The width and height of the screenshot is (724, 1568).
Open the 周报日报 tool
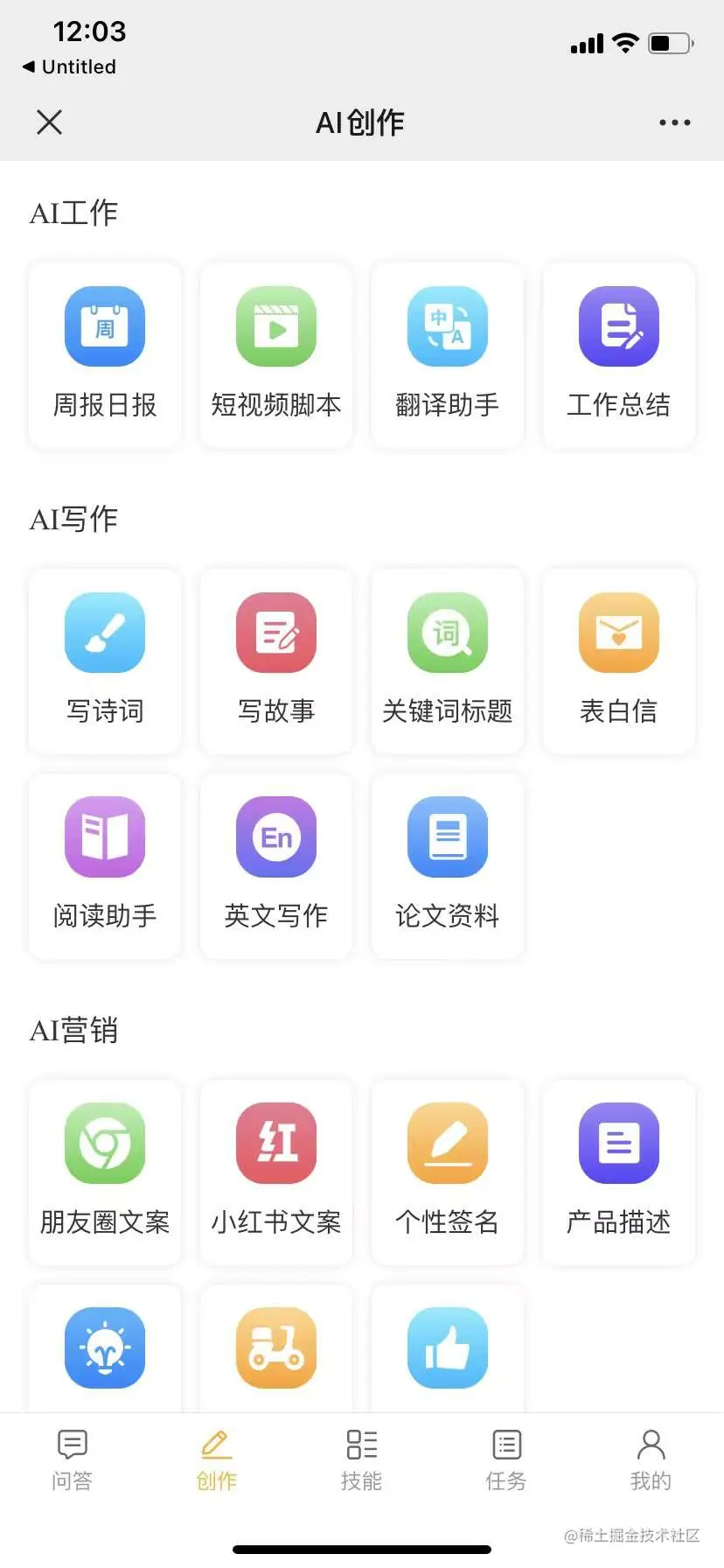pyautogui.click(x=105, y=354)
